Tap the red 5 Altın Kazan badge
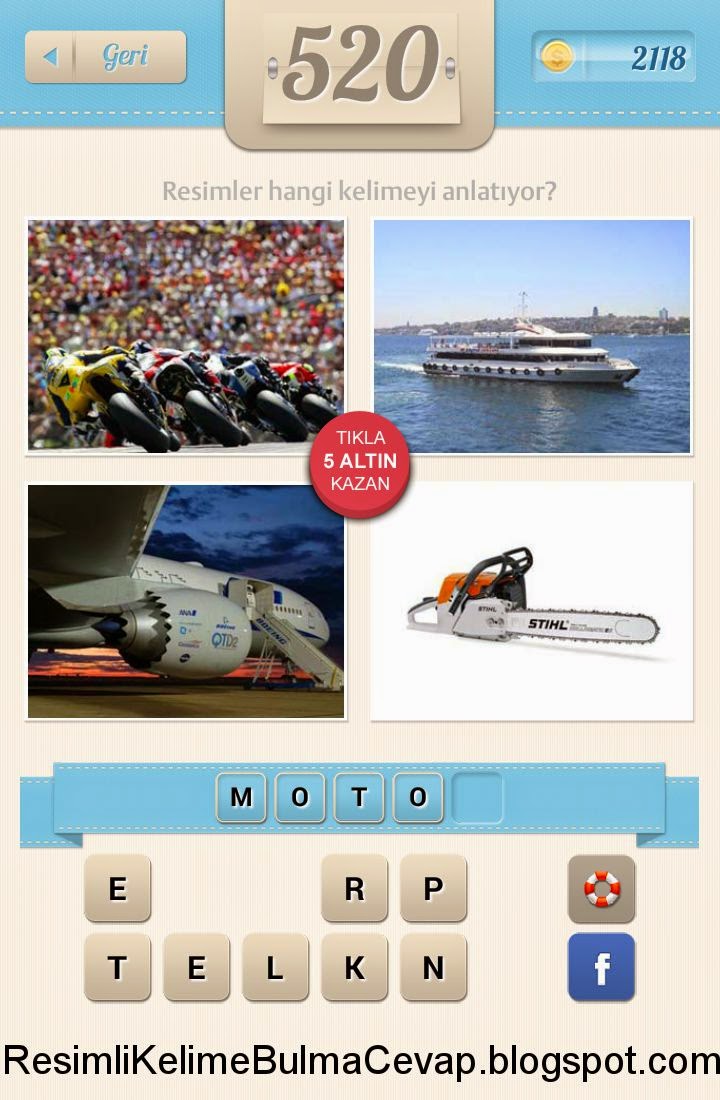The image size is (720, 1100). pyautogui.click(x=360, y=461)
